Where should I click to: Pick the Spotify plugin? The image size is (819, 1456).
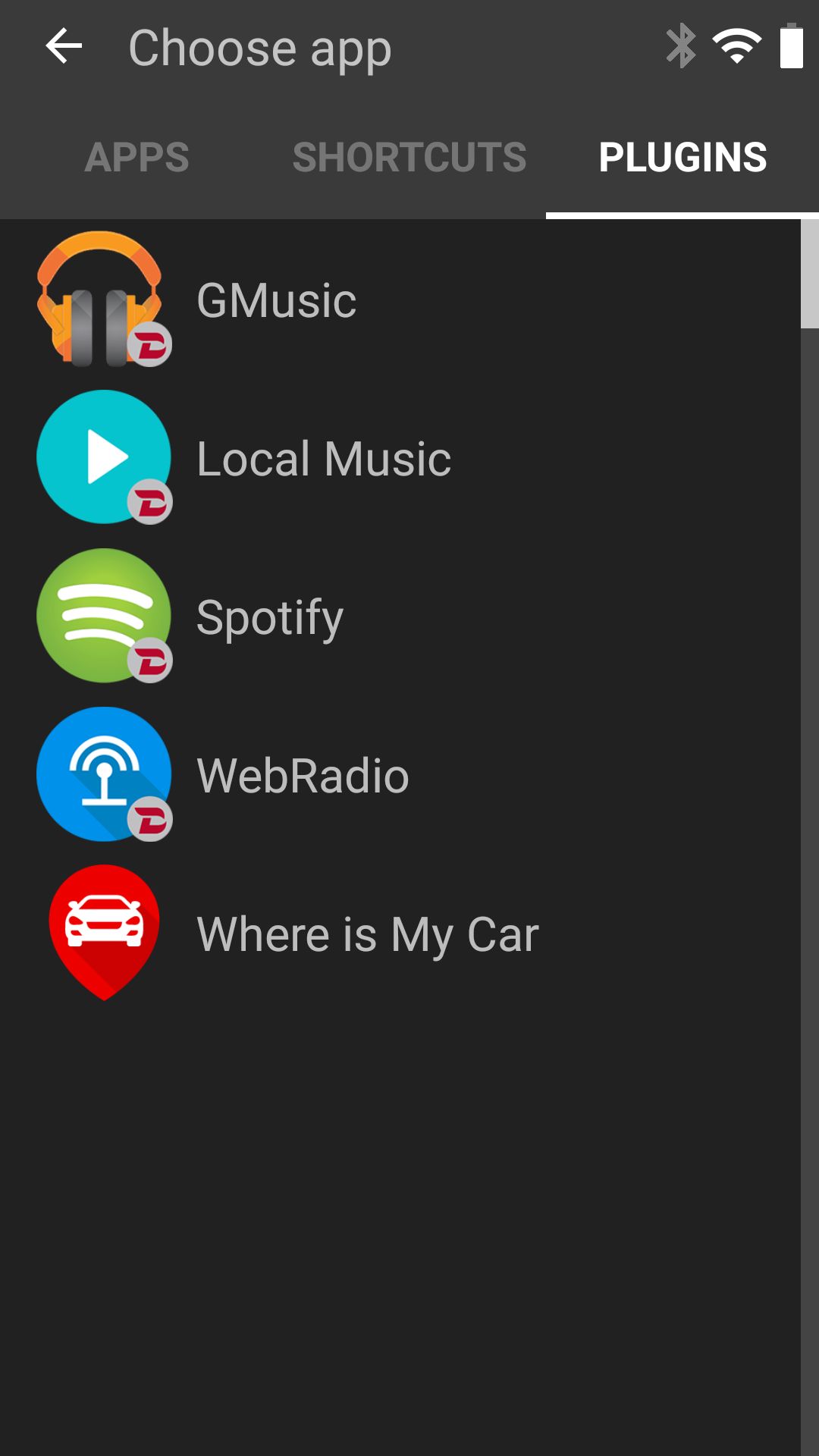pos(400,617)
